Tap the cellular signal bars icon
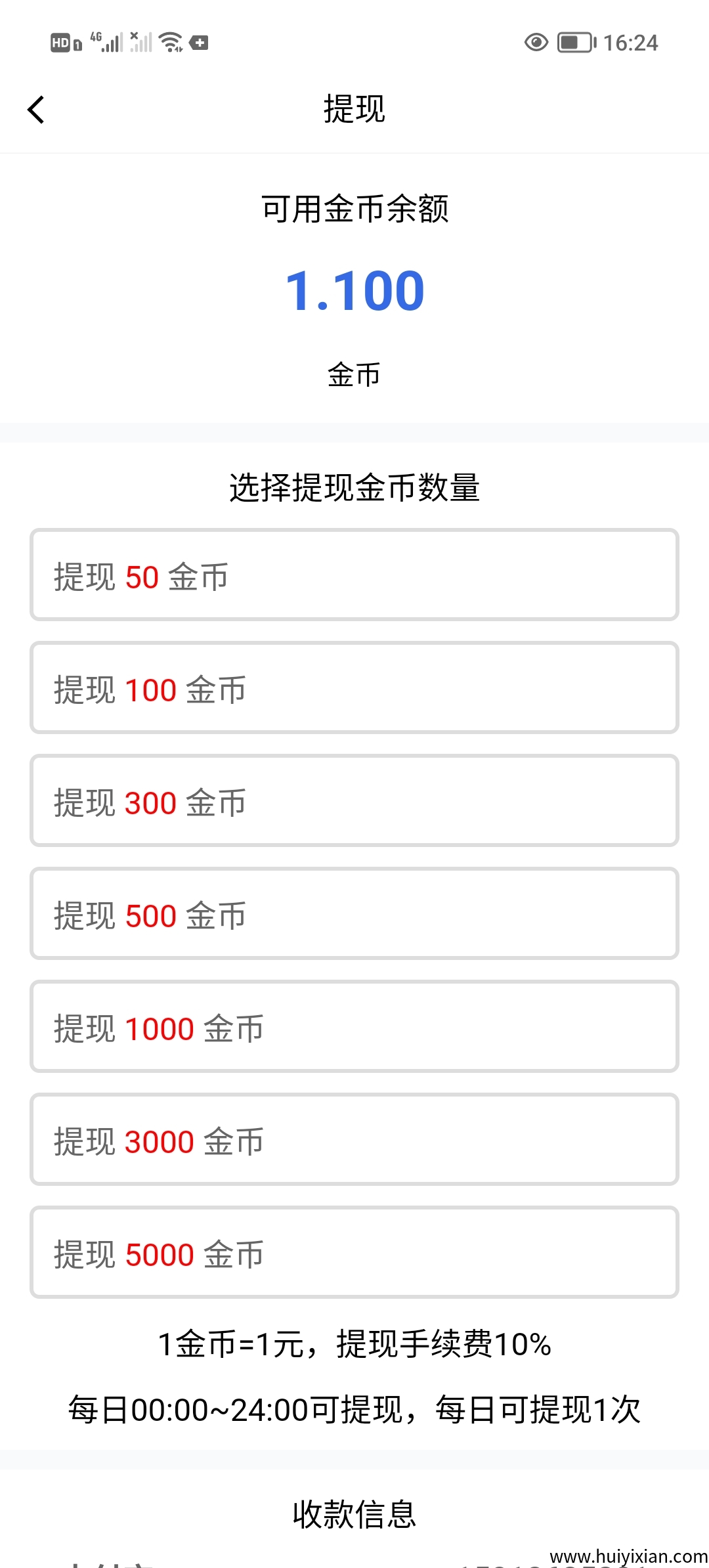 pos(142,42)
